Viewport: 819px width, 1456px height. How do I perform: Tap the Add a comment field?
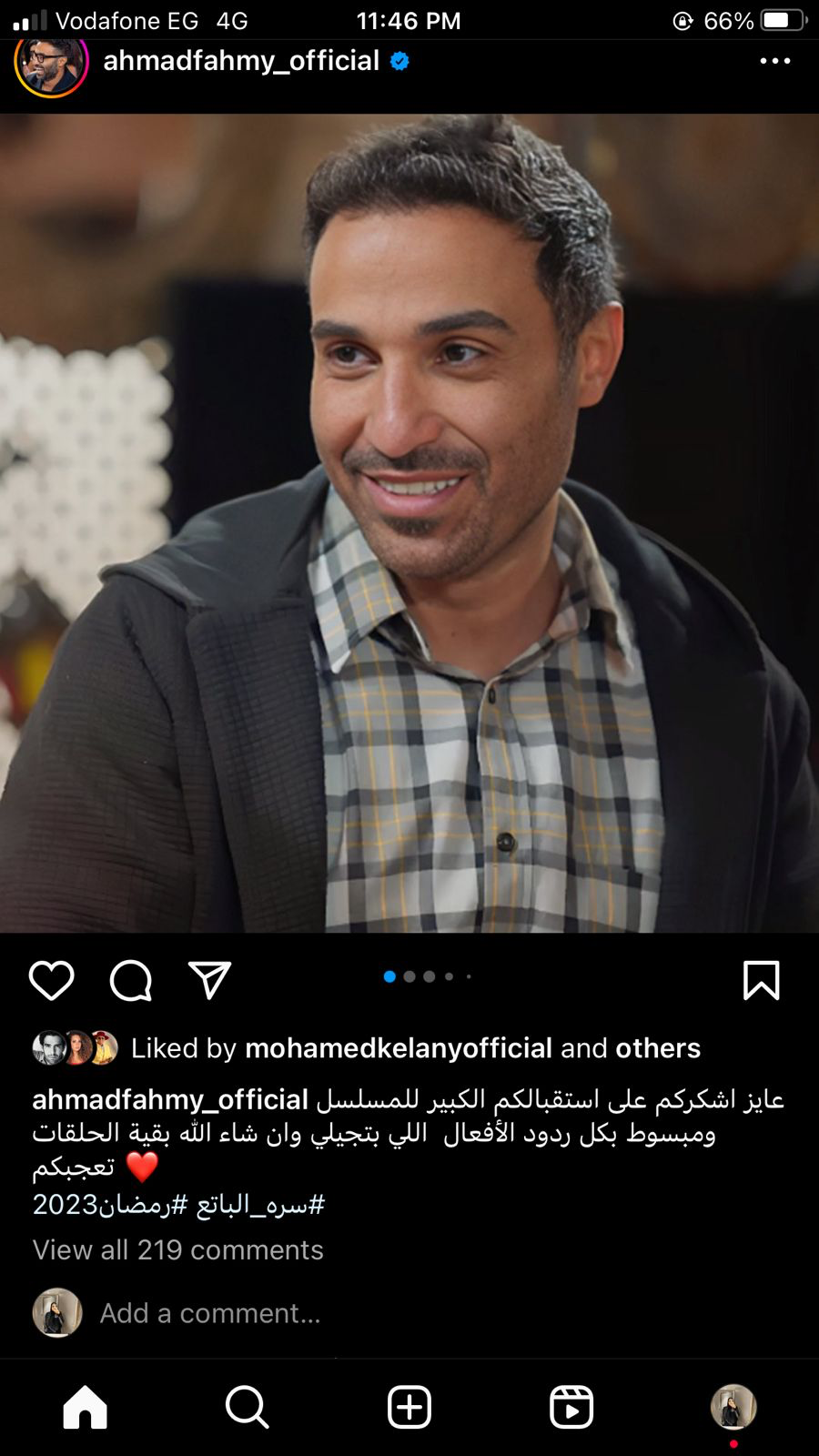[209, 1313]
